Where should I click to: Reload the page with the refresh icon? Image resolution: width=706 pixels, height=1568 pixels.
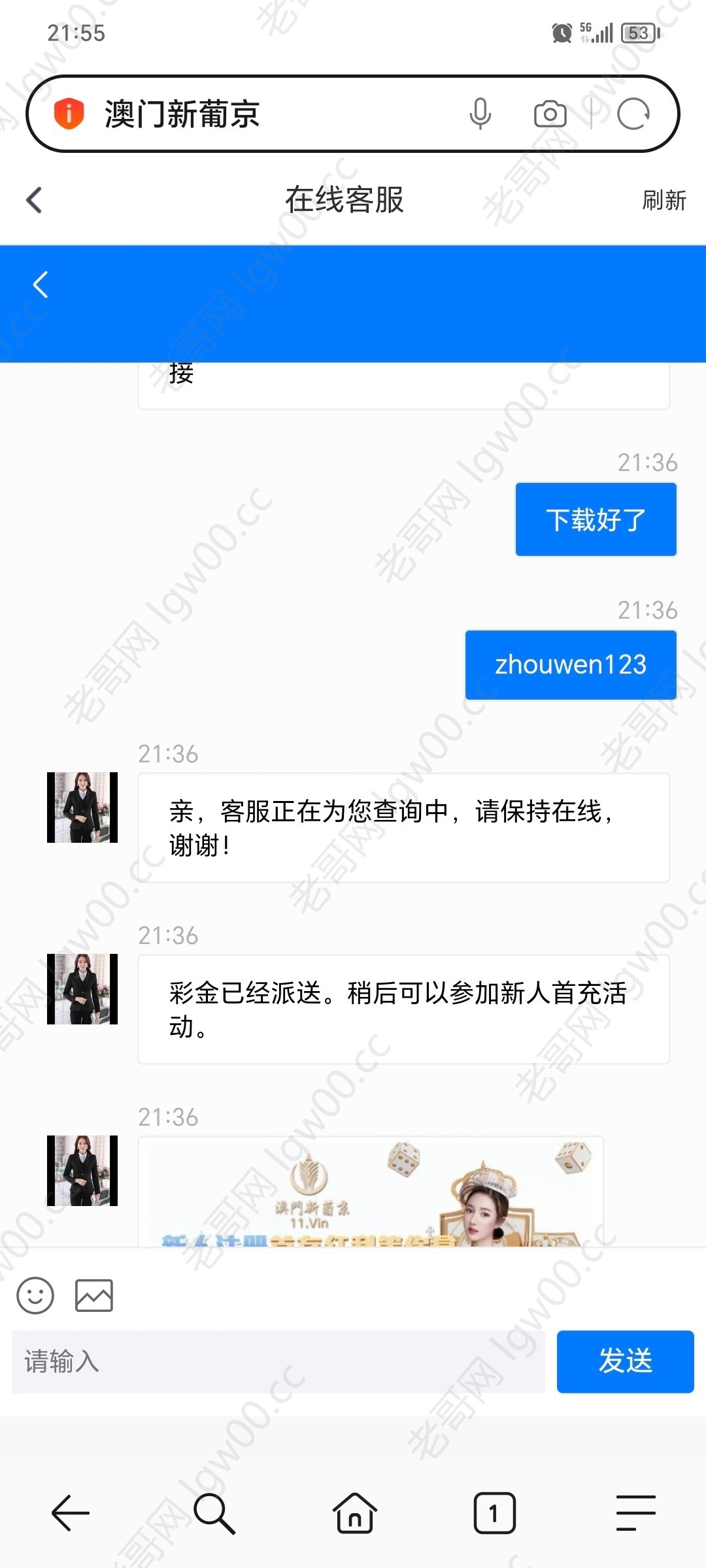(x=633, y=114)
